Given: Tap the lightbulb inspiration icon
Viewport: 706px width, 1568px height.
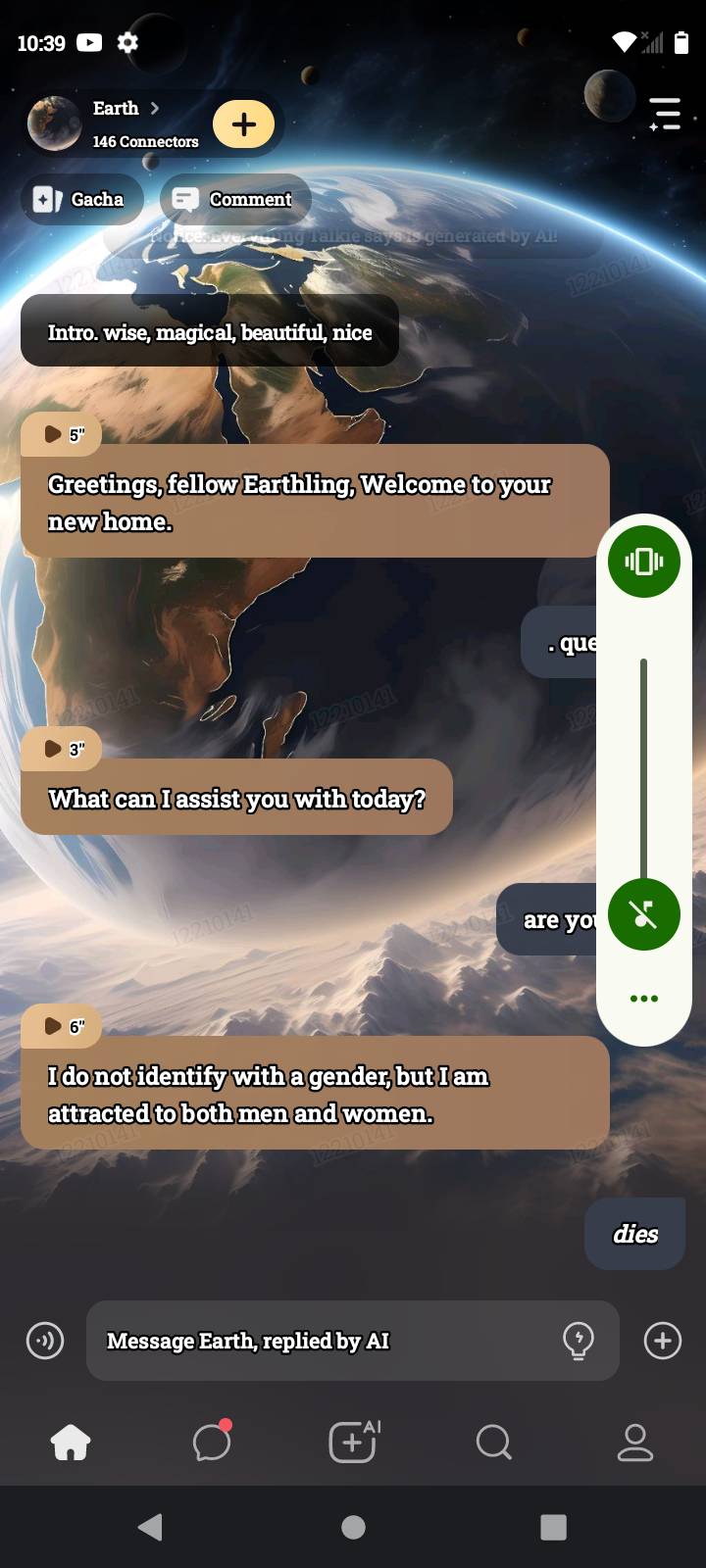Looking at the screenshot, I should pos(579,1341).
